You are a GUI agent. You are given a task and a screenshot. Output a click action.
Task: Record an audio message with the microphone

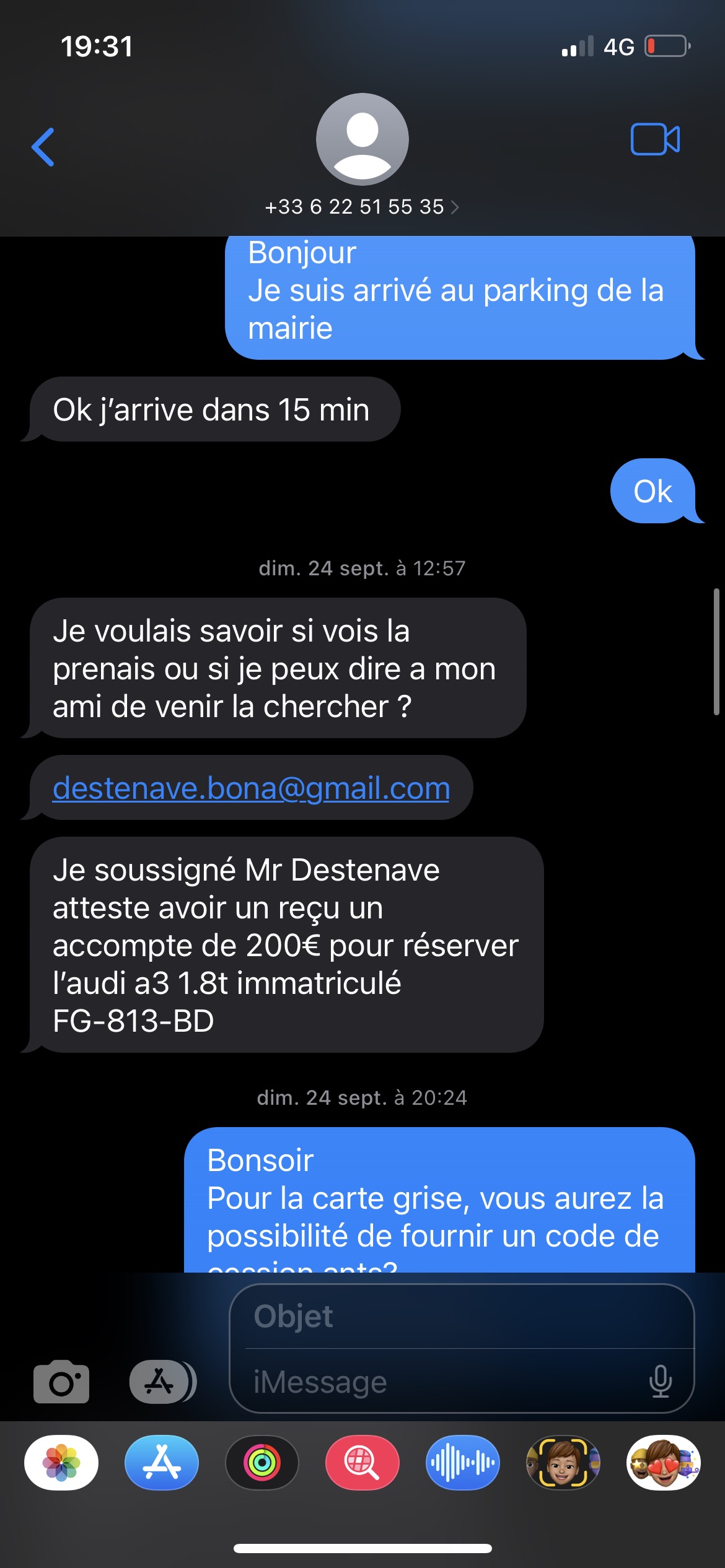(661, 1382)
